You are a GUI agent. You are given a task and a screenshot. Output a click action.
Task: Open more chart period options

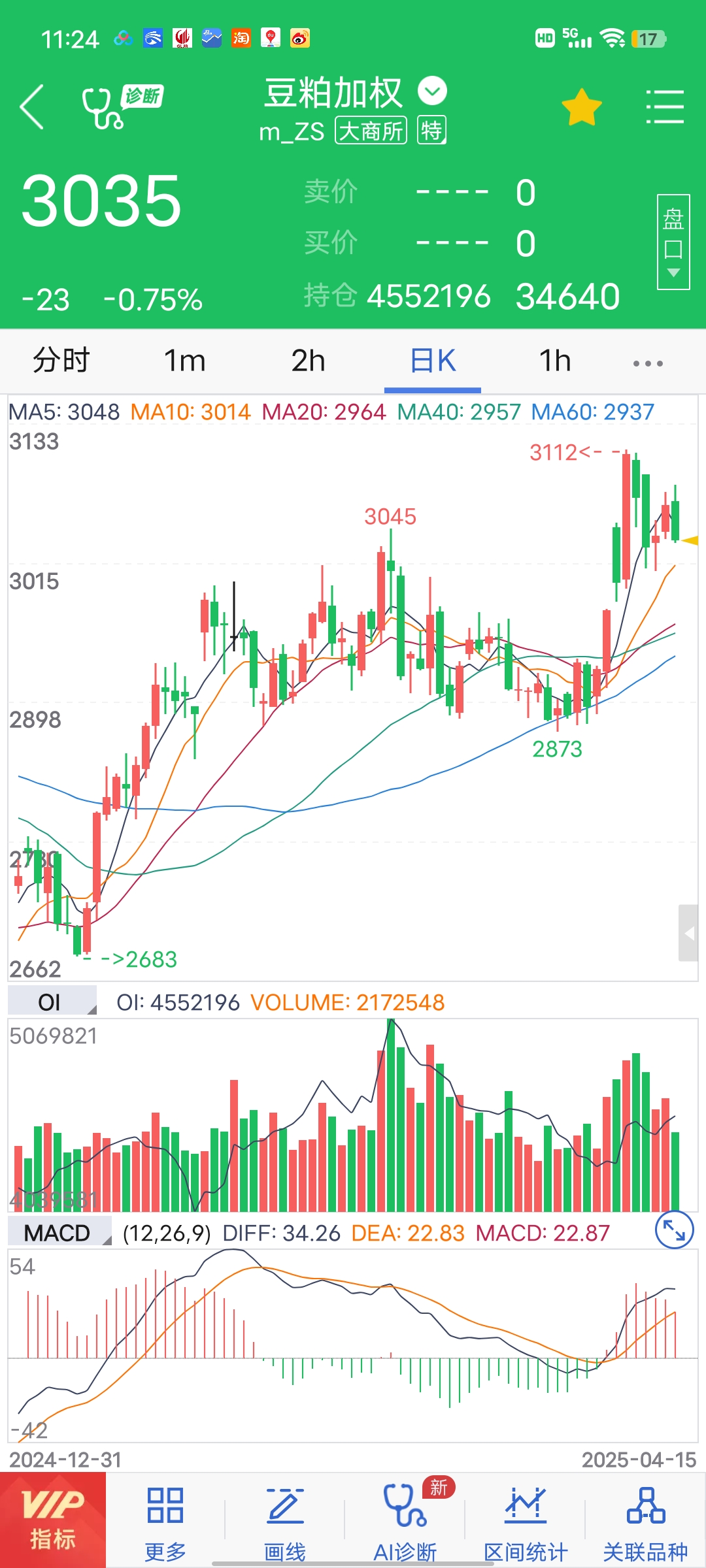point(648,363)
